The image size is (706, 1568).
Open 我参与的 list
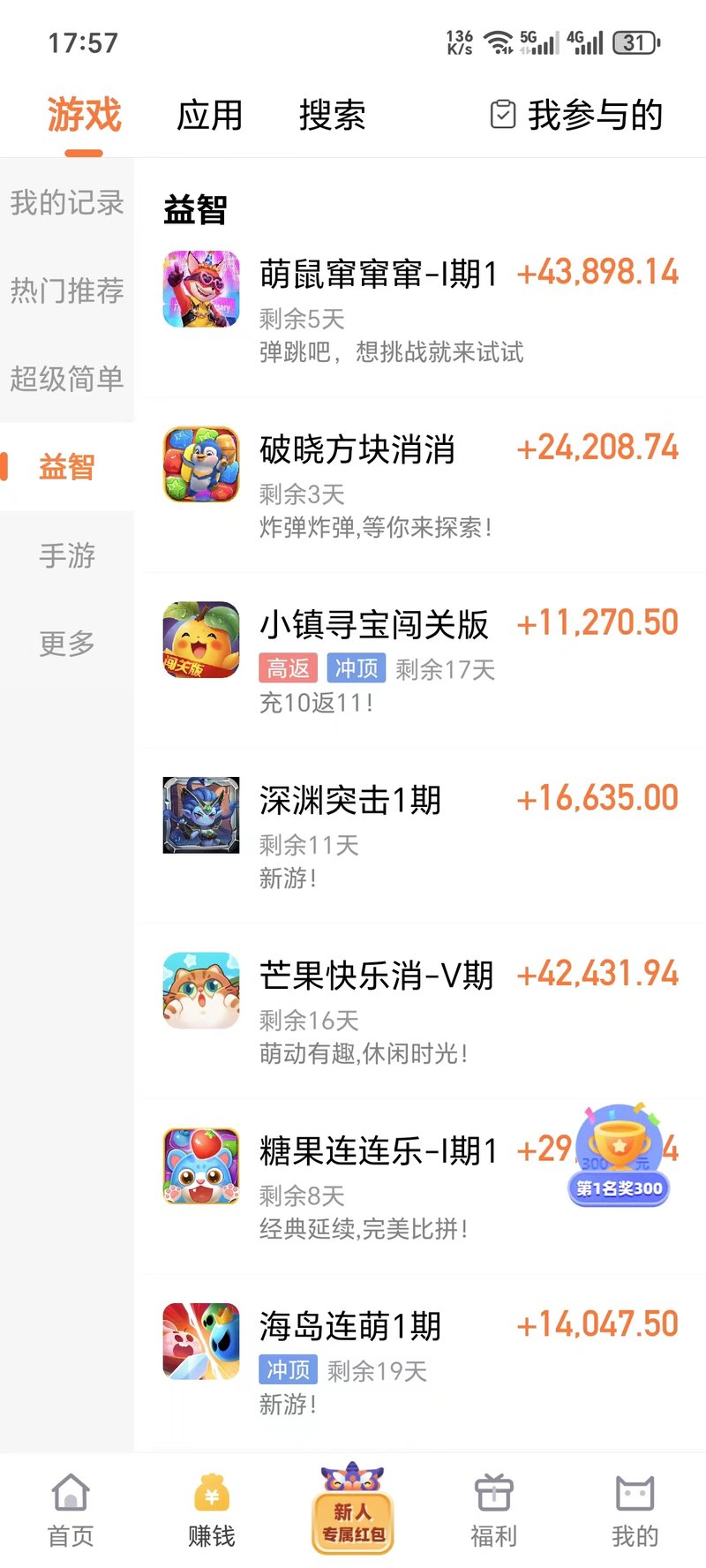click(578, 115)
